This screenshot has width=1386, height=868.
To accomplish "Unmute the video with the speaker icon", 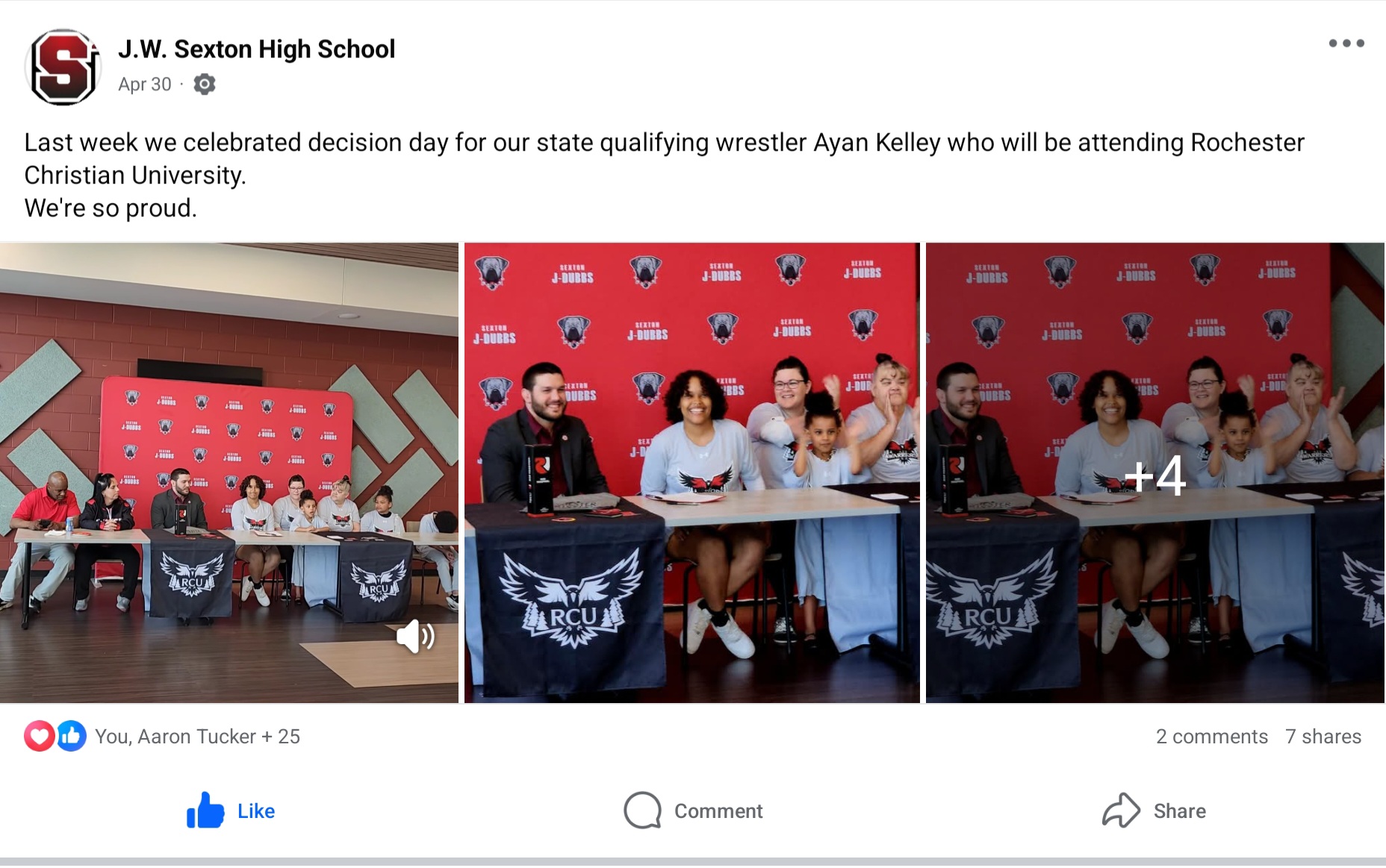I will click(415, 637).
